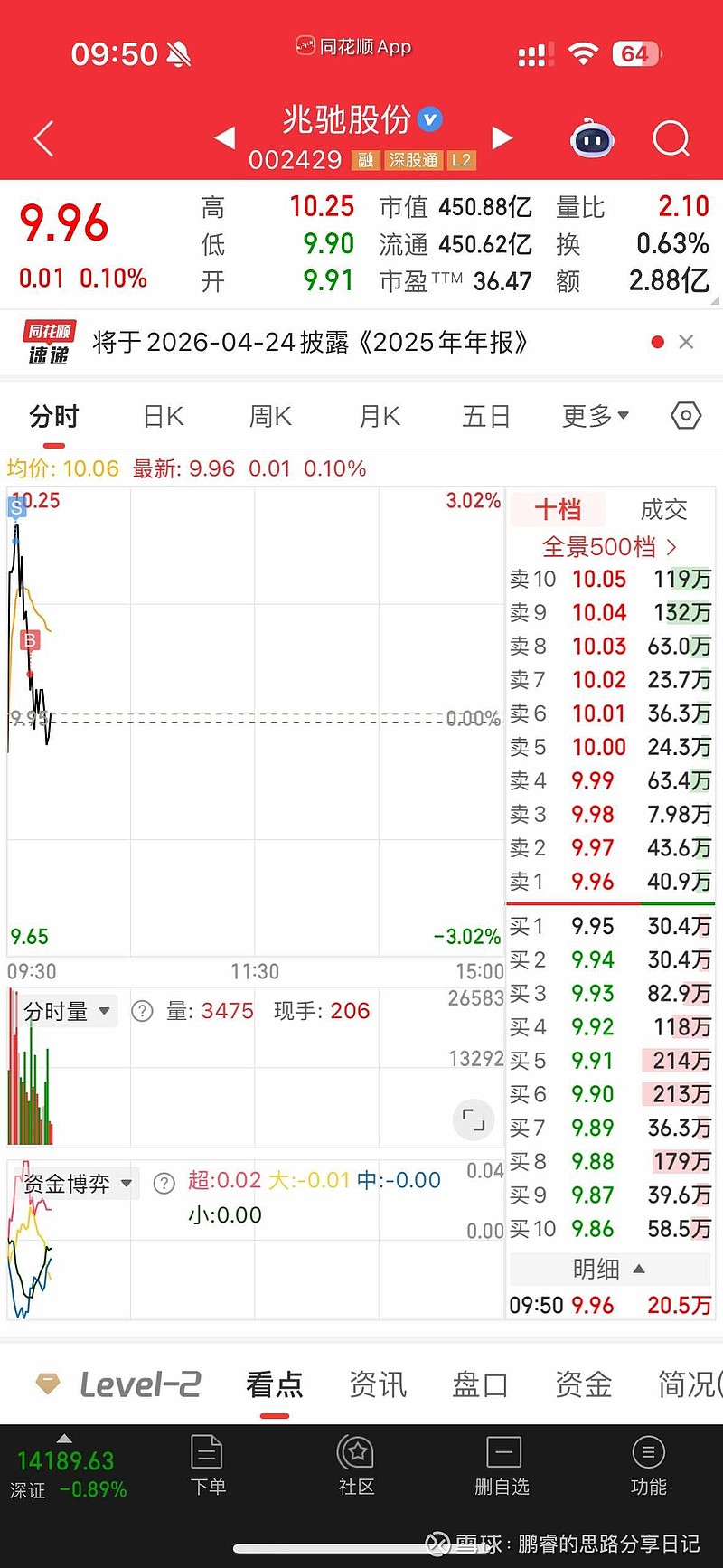This screenshot has width=723, height=1568.
Task: Tap the help question mark near 分时量
Action: (x=142, y=1010)
